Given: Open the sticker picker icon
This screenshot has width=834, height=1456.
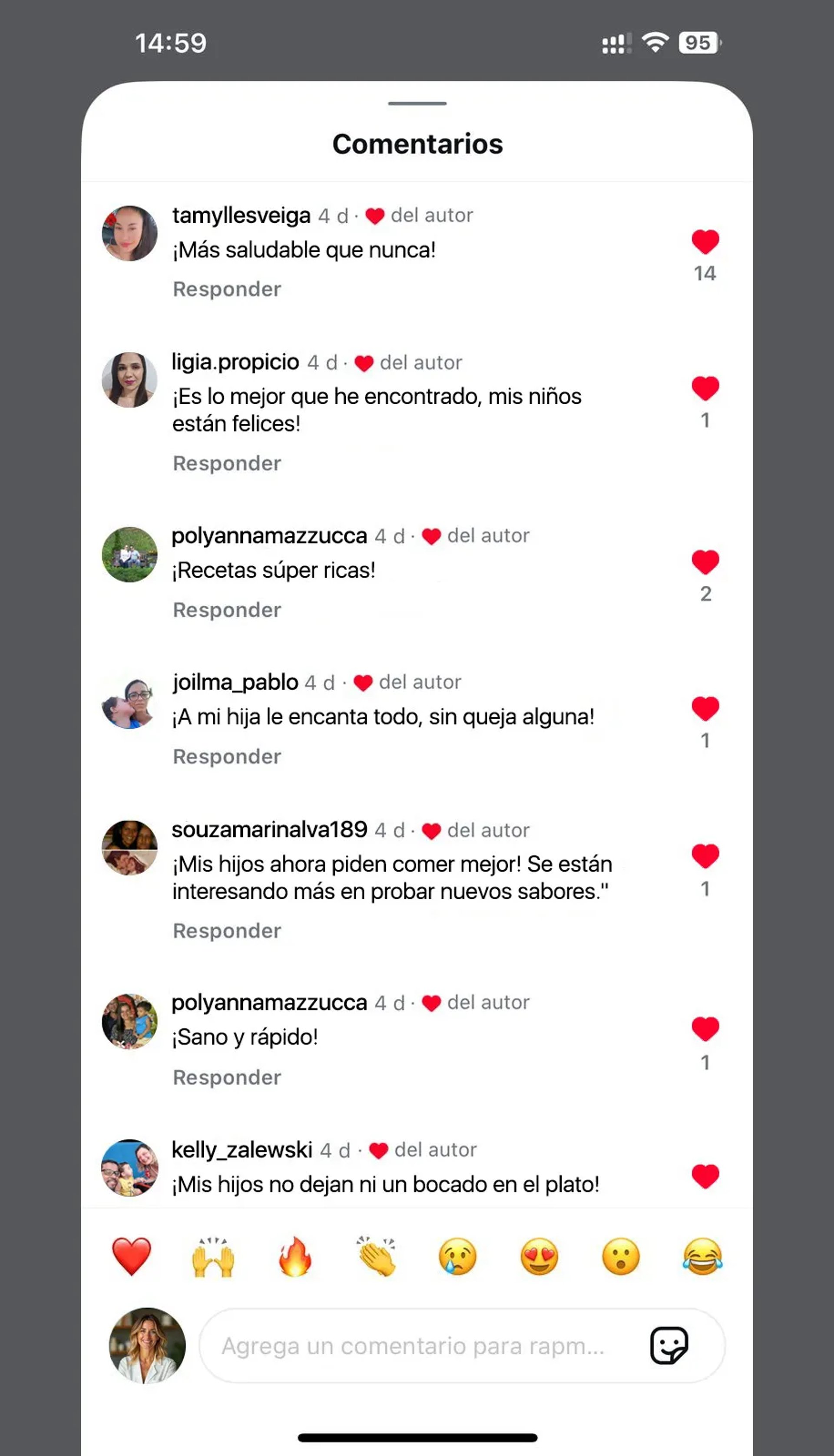Looking at the screenshot, I should pos(669,1346).
